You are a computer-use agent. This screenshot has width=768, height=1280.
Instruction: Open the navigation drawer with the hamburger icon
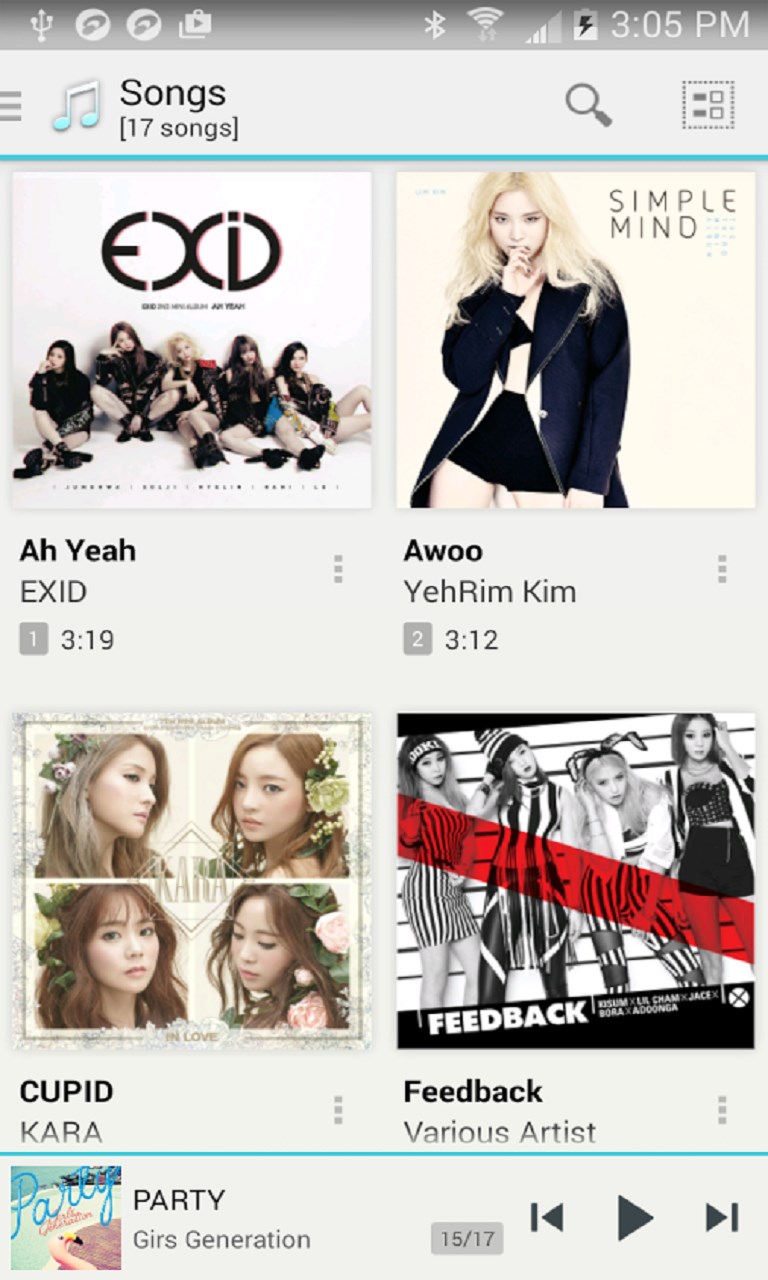tap(14, 103)
